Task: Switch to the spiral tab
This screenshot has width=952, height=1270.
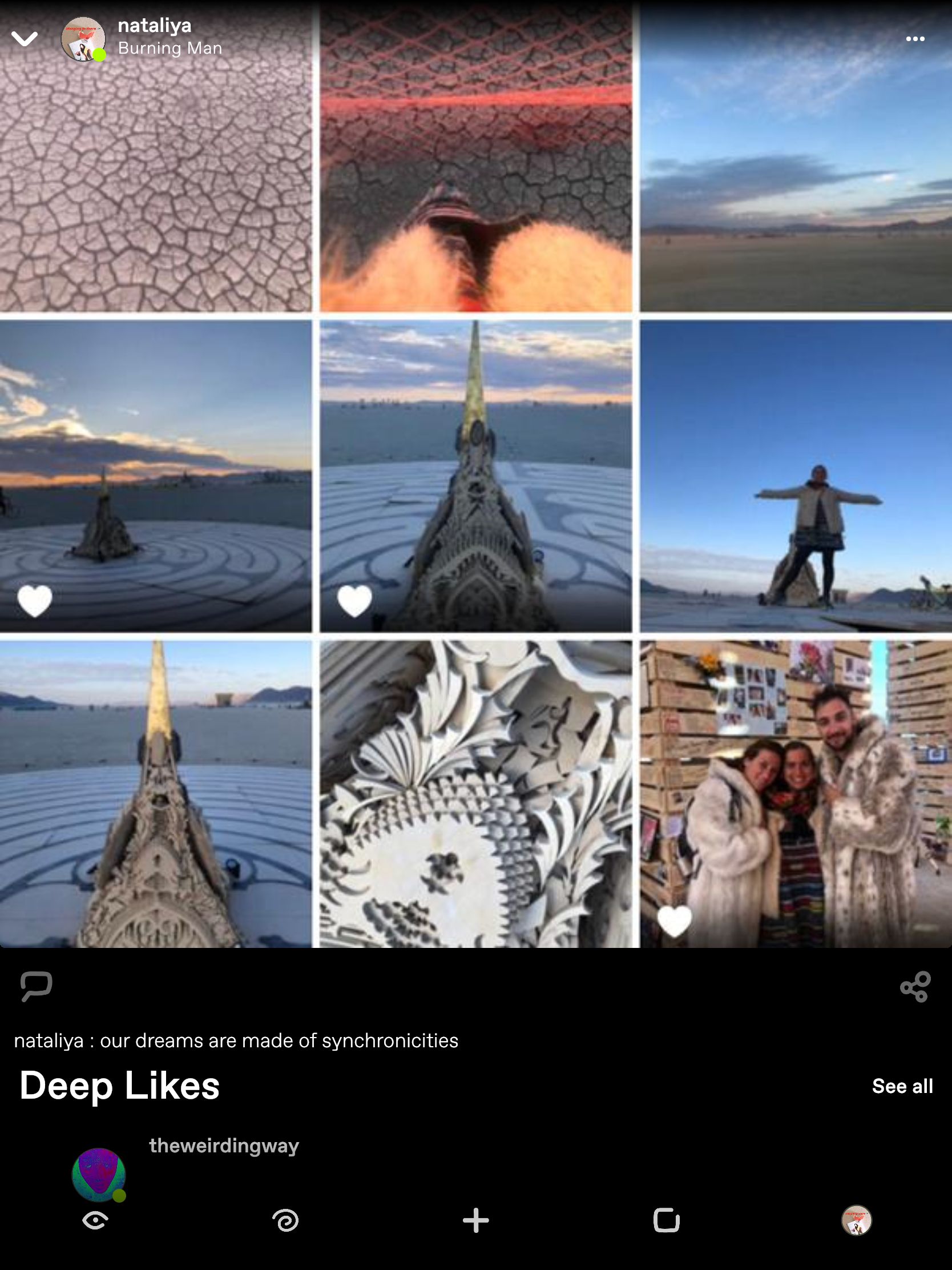Action: click(285, 1220)
